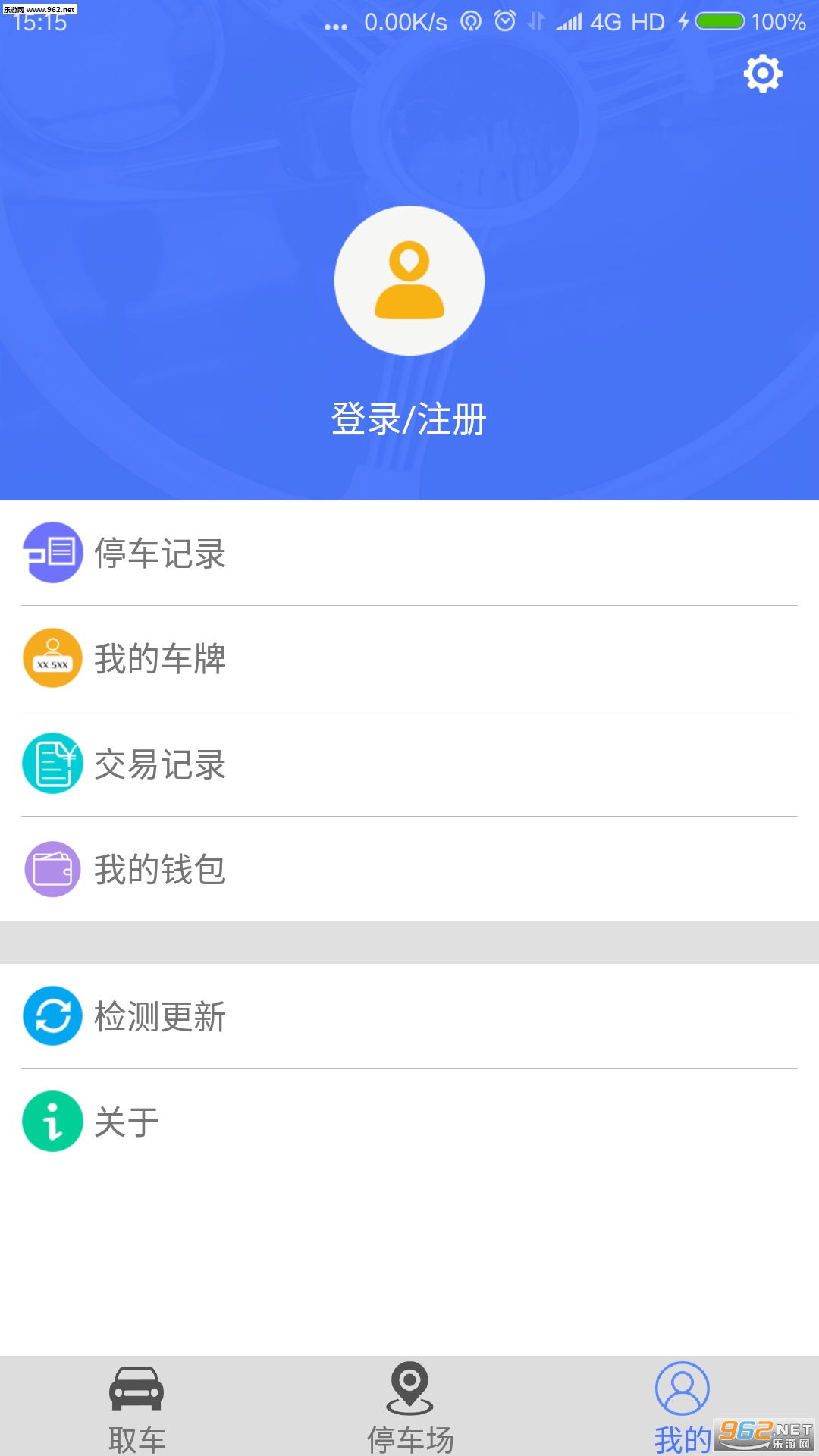Select 检测更新 to check for updates

pyautogui.click(x=409, y=1016)
